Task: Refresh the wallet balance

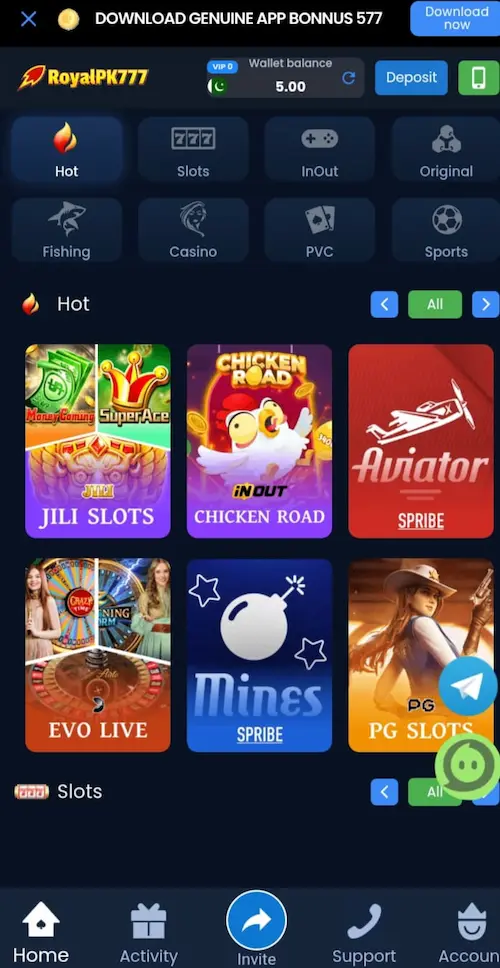Action: pos(349,78)
